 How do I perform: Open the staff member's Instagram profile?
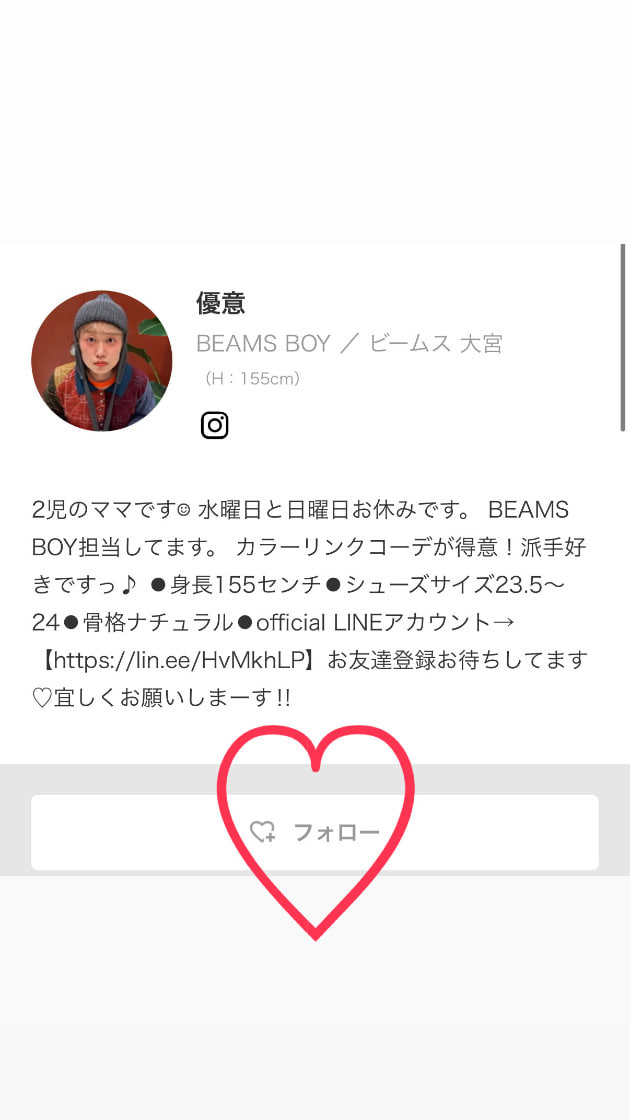coord(214,425)
